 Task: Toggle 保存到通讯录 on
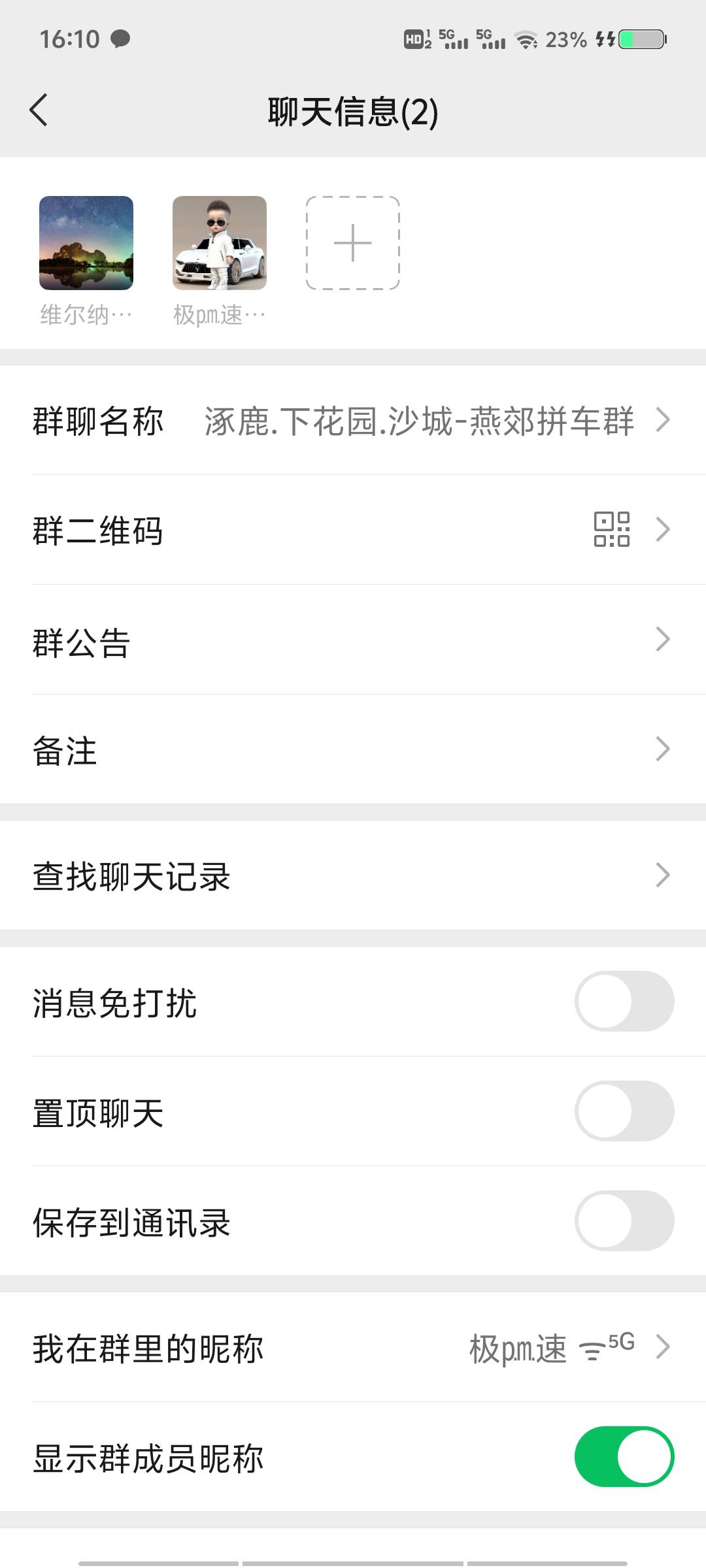coord(624,1221)
